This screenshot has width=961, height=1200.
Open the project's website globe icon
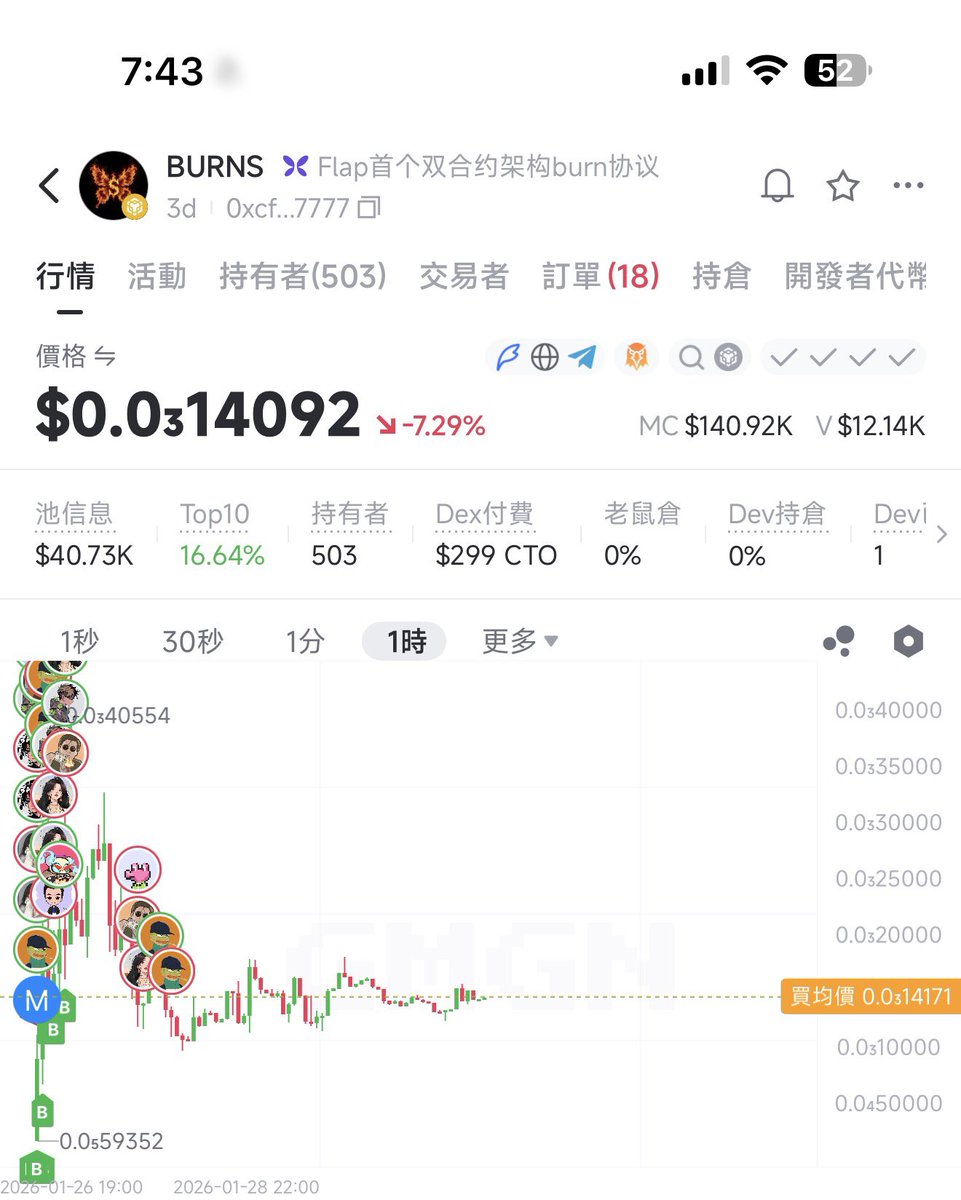[545, 357]
